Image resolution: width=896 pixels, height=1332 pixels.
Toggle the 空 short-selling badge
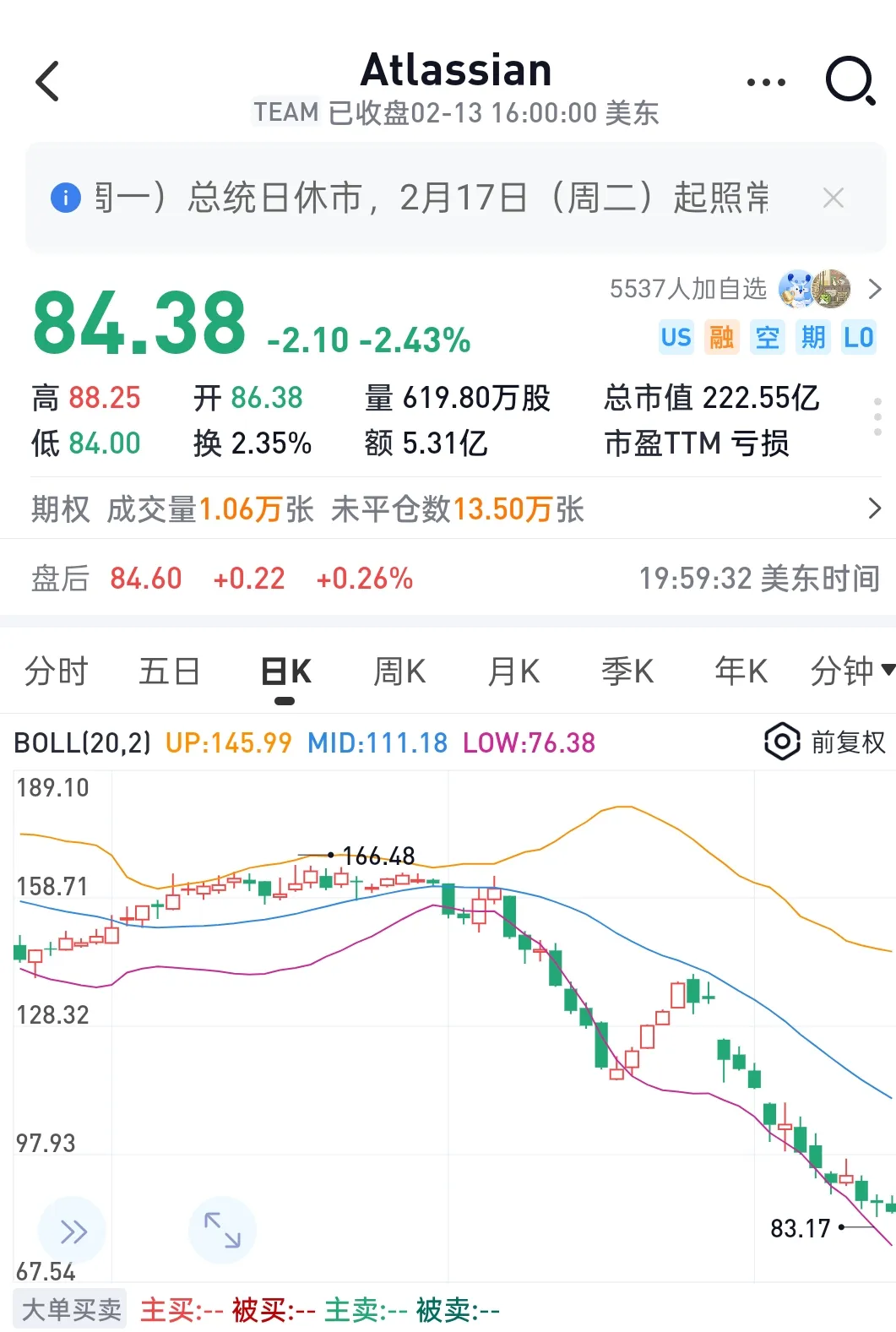click(767, 337)
